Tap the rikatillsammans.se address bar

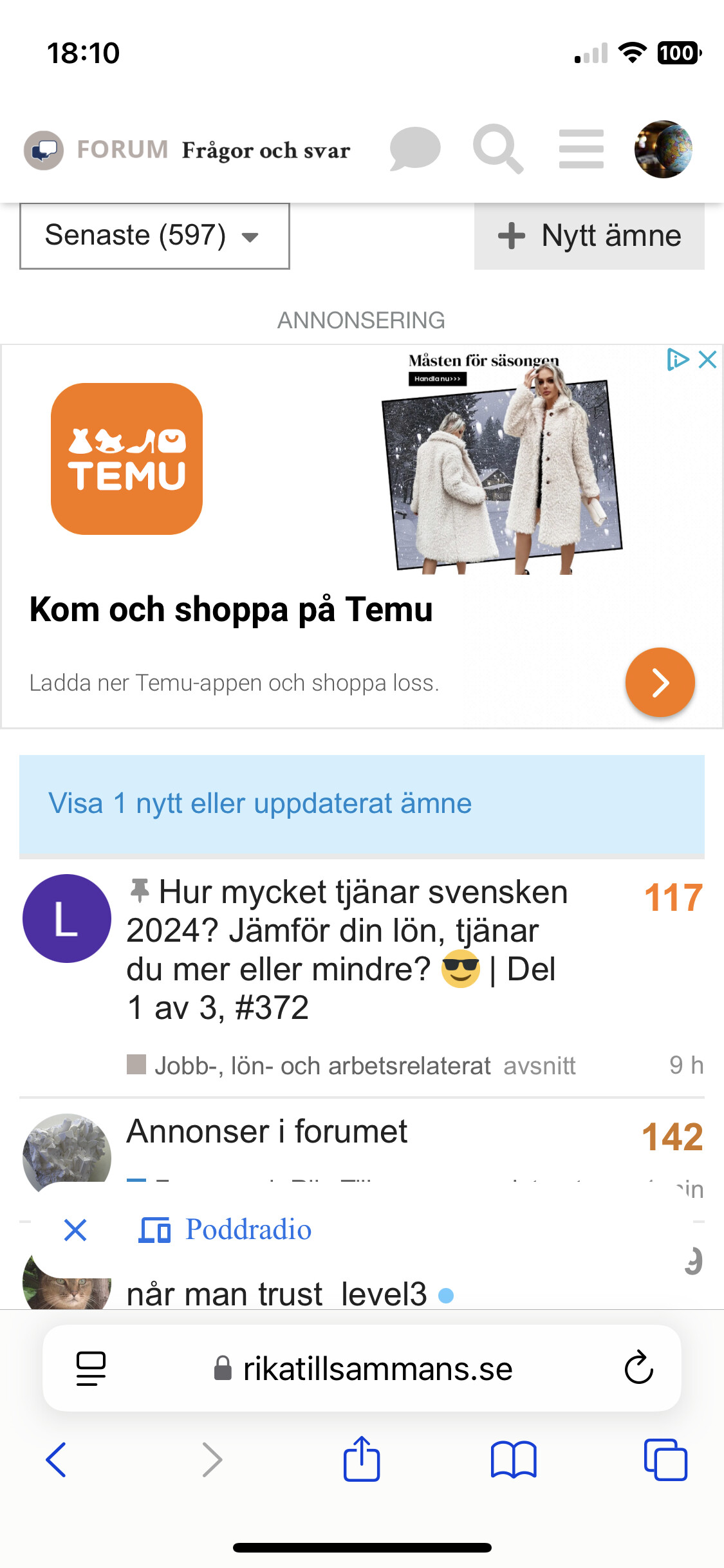click(364, 1368)
